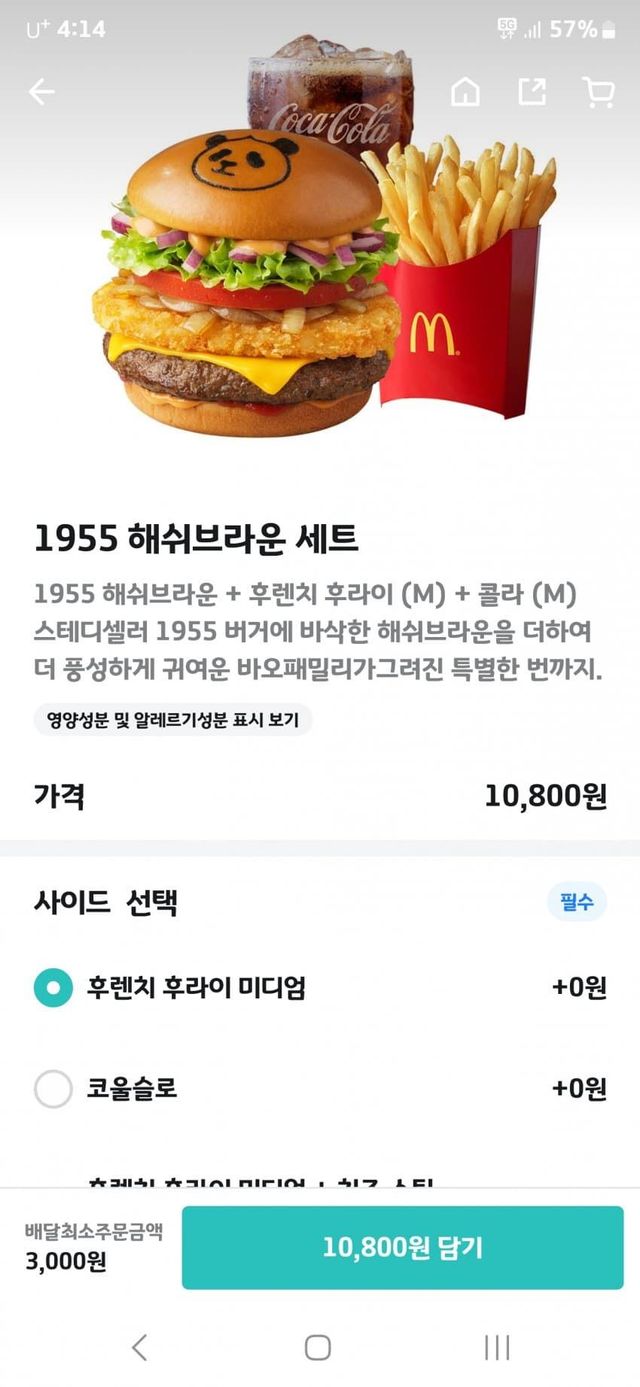View 영양성분 및 알레르기성분 표시 보기
The image size is (640, 1387).
pyautogui.click(x=173, y=718)
